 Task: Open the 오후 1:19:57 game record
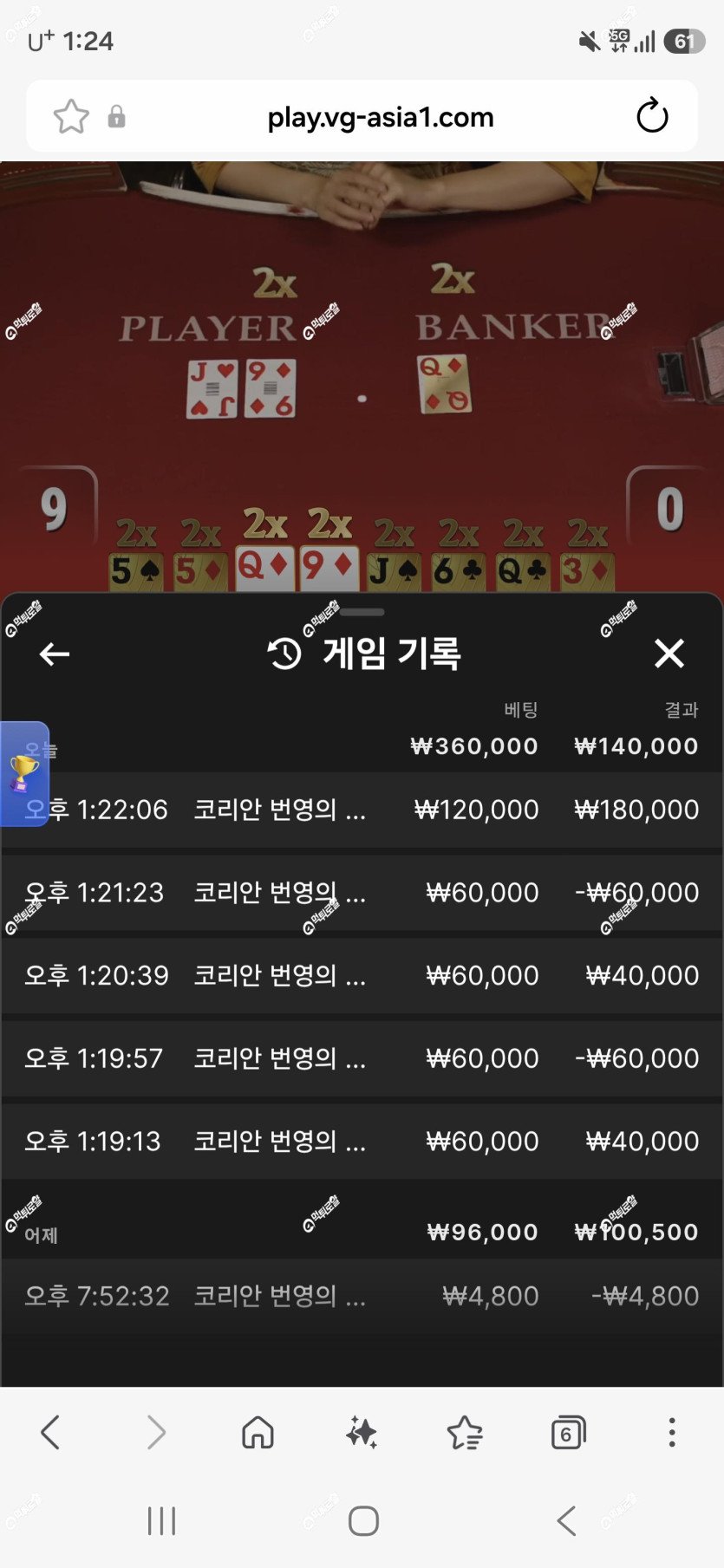click(x=362, y=1058)
